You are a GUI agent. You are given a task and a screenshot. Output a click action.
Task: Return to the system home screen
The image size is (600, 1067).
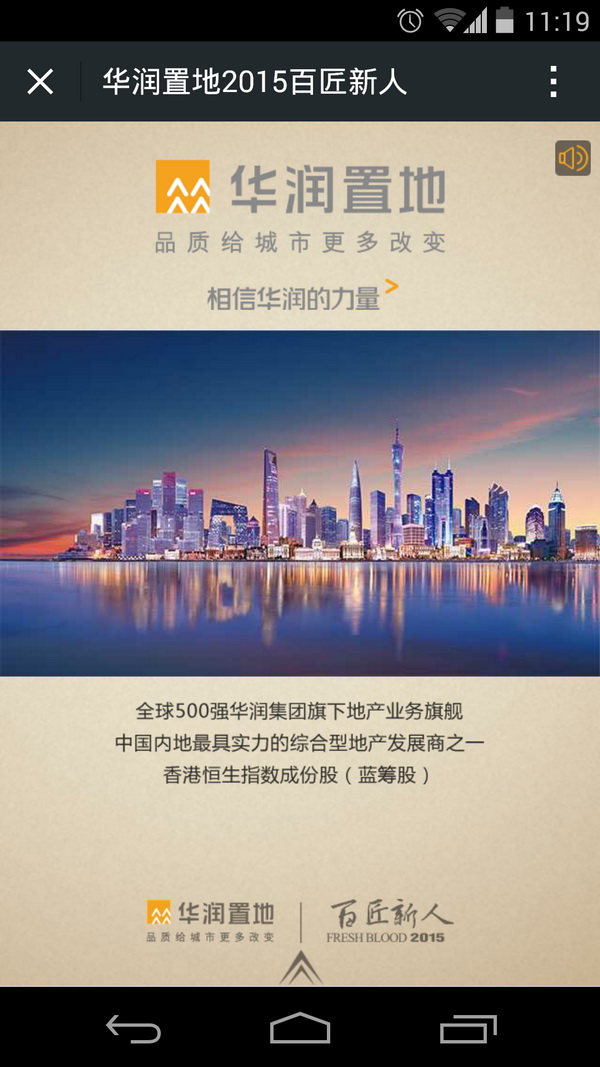click(x=300, y=1028)
